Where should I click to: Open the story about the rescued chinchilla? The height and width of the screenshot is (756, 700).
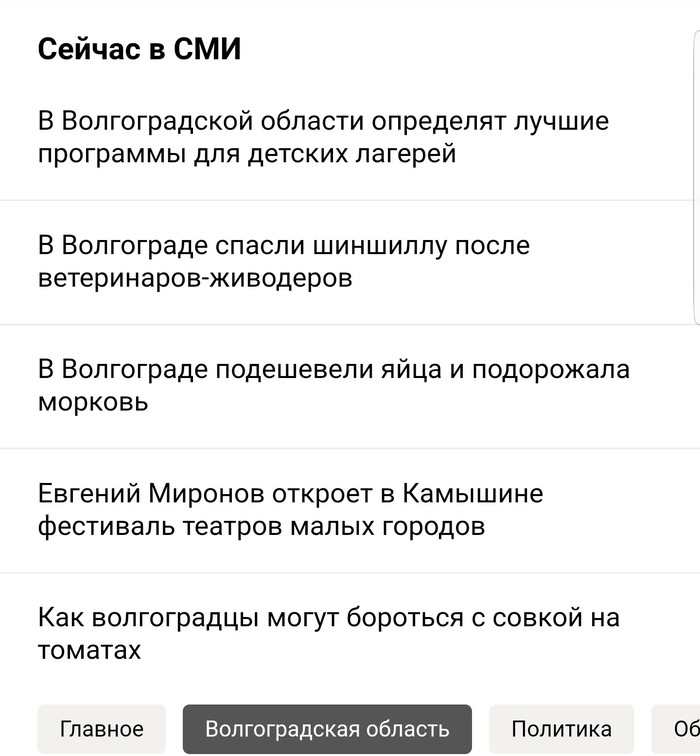(284, 261)
